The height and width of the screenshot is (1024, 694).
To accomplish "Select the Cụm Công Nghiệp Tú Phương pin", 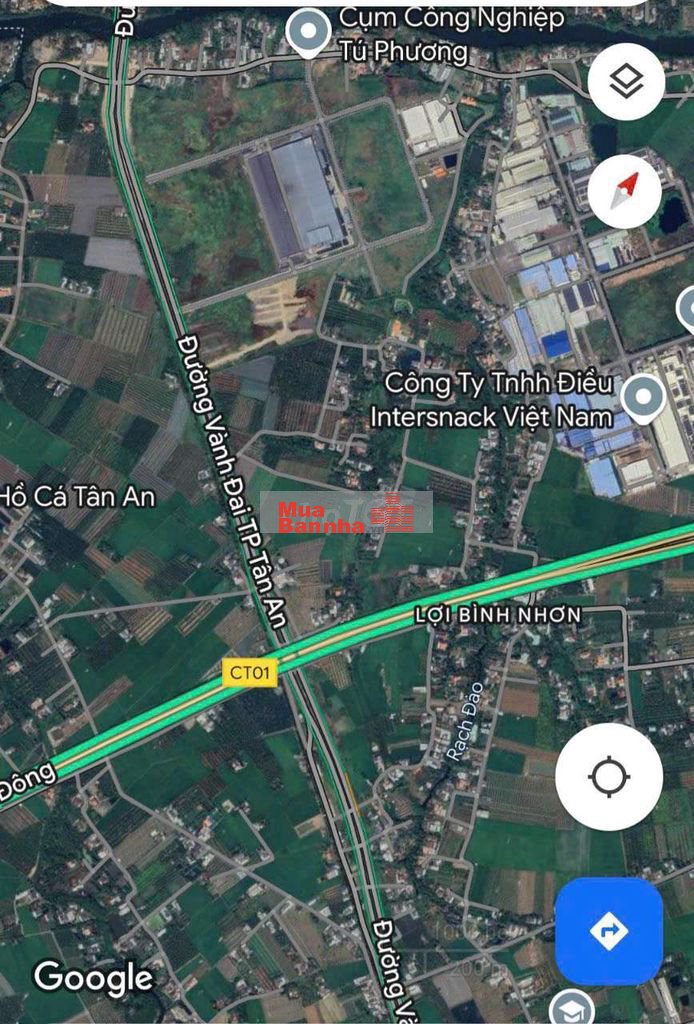I will pos(309,32).
